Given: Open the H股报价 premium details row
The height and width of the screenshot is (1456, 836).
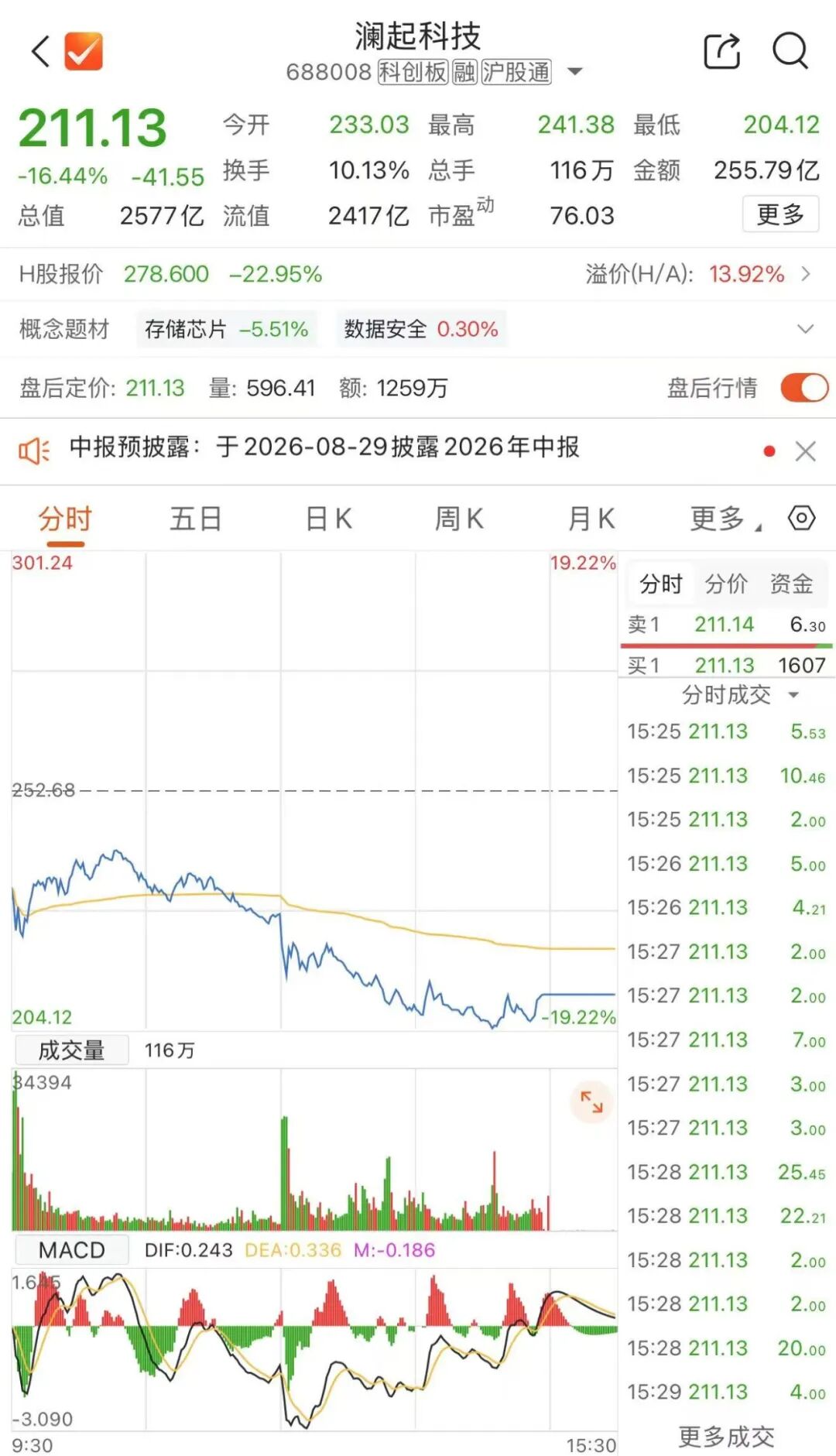Looking at the screenshot, I should tap(418, 274).
